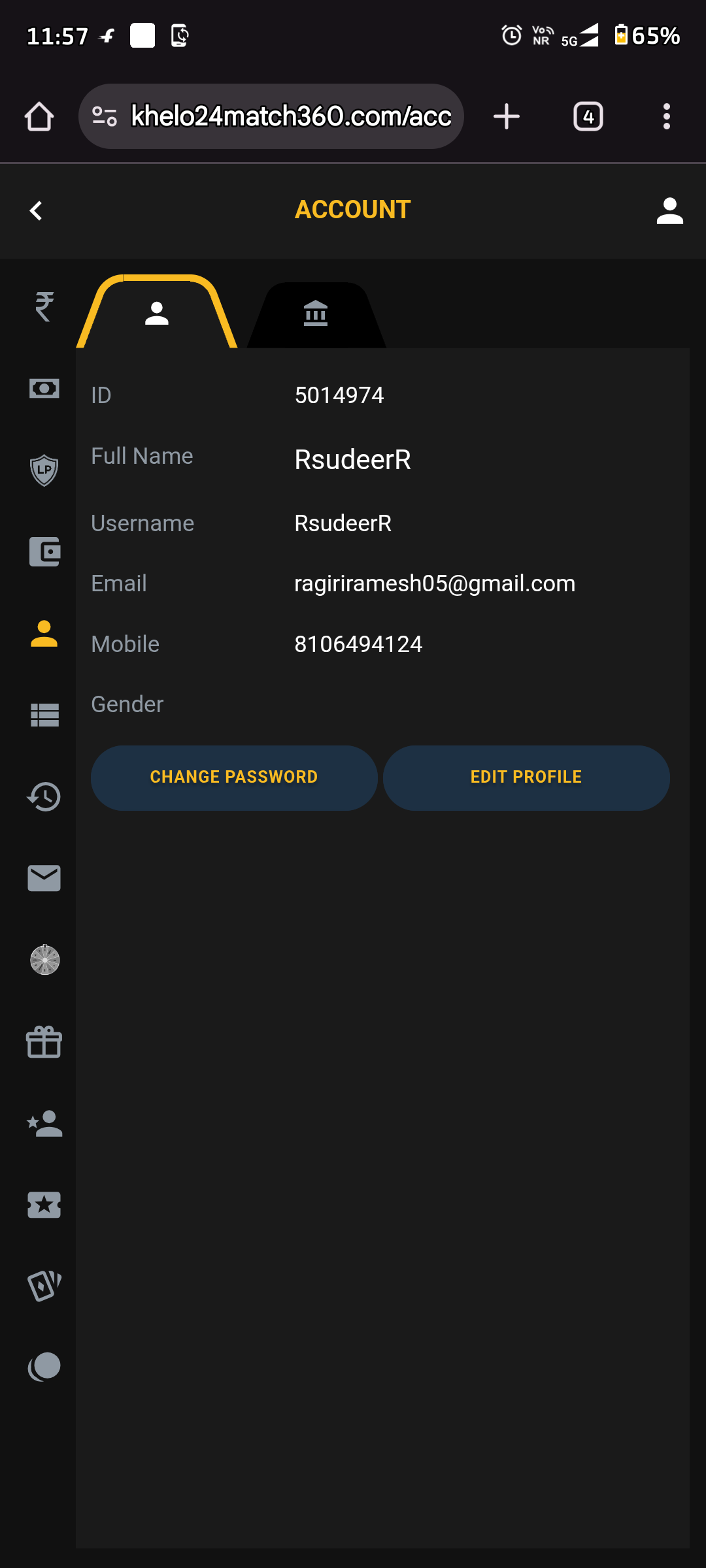
Task: Open the playing cards icon
Action: coord(44,1286)
